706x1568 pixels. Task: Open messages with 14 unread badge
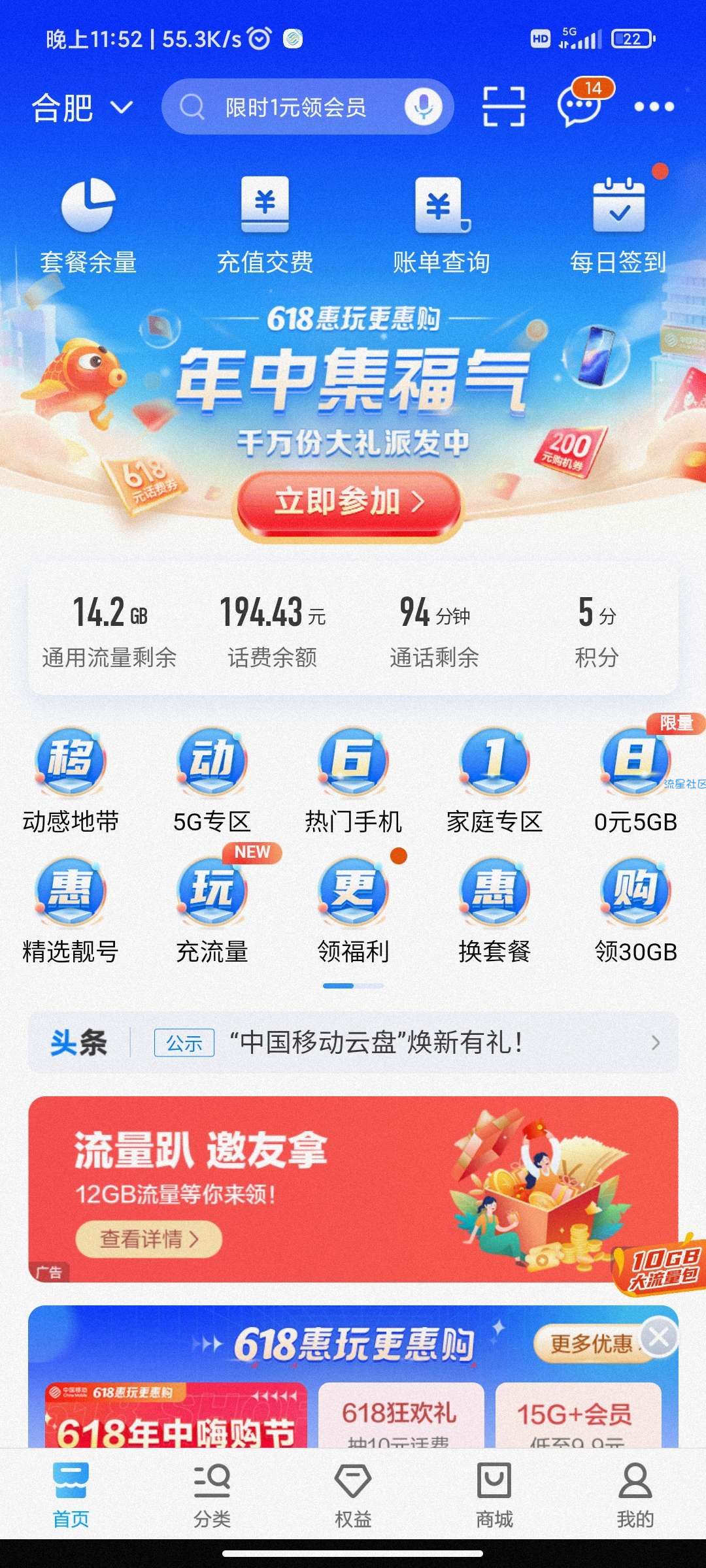point(579,106)
